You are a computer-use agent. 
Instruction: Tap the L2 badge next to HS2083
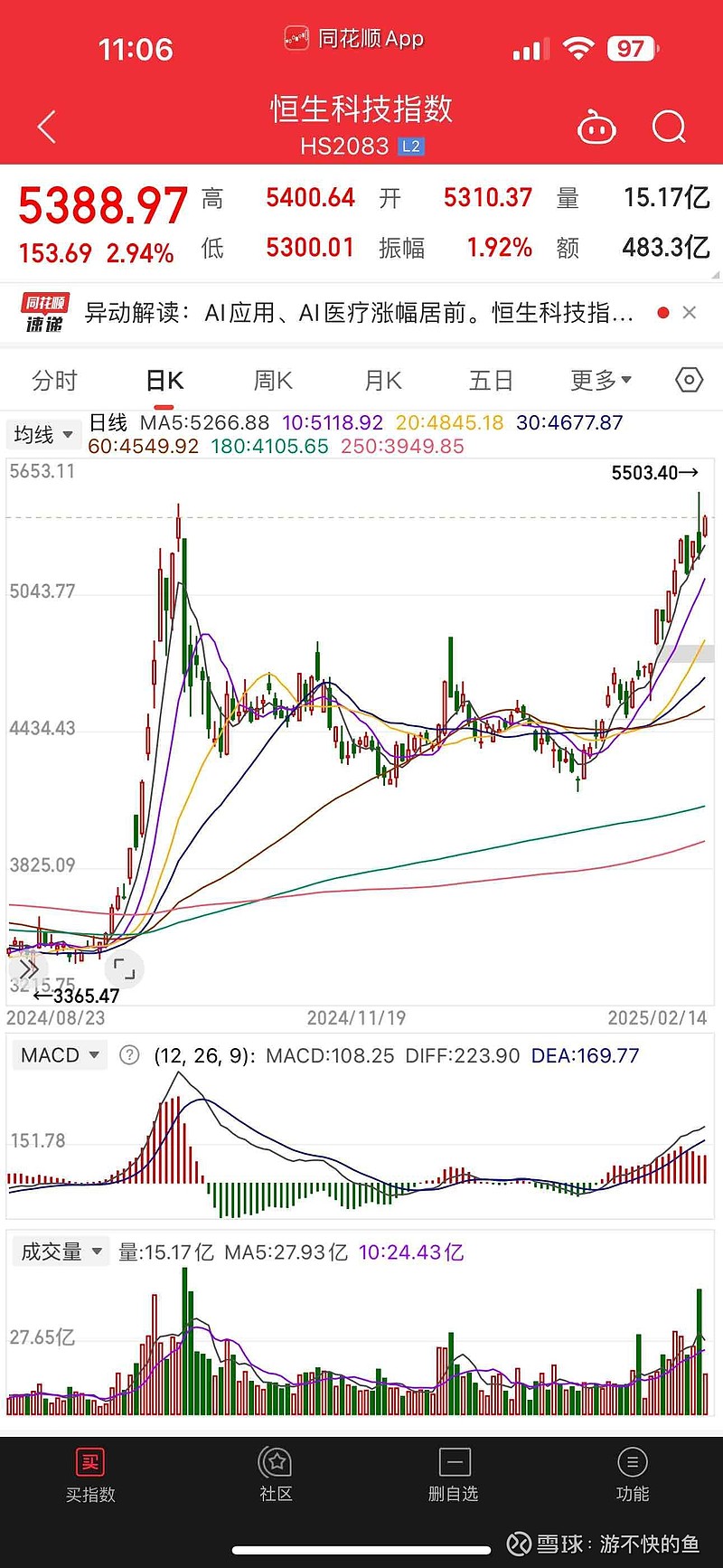point(411,146)
